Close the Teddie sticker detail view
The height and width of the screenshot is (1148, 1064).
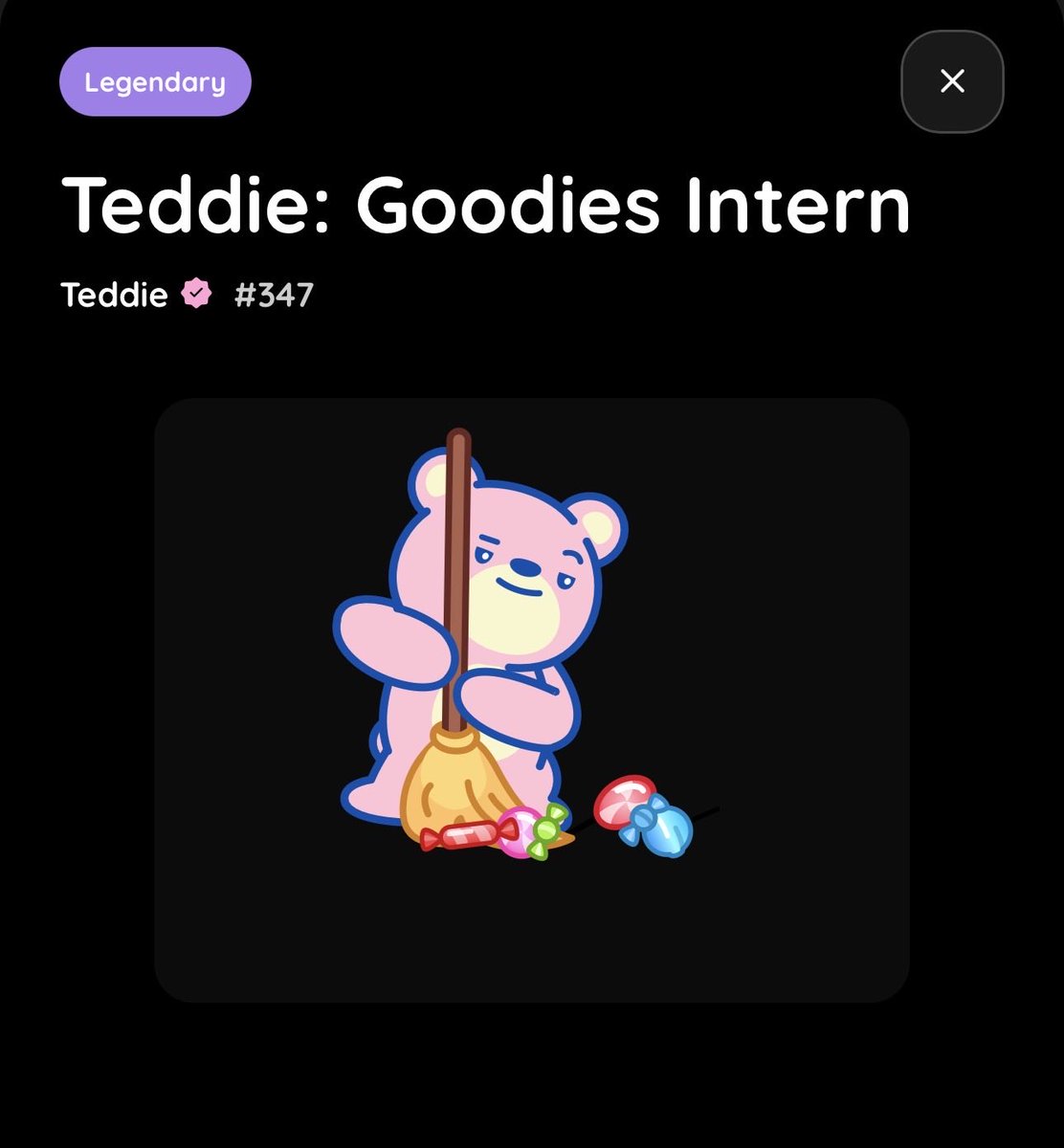tap(952, 81)
